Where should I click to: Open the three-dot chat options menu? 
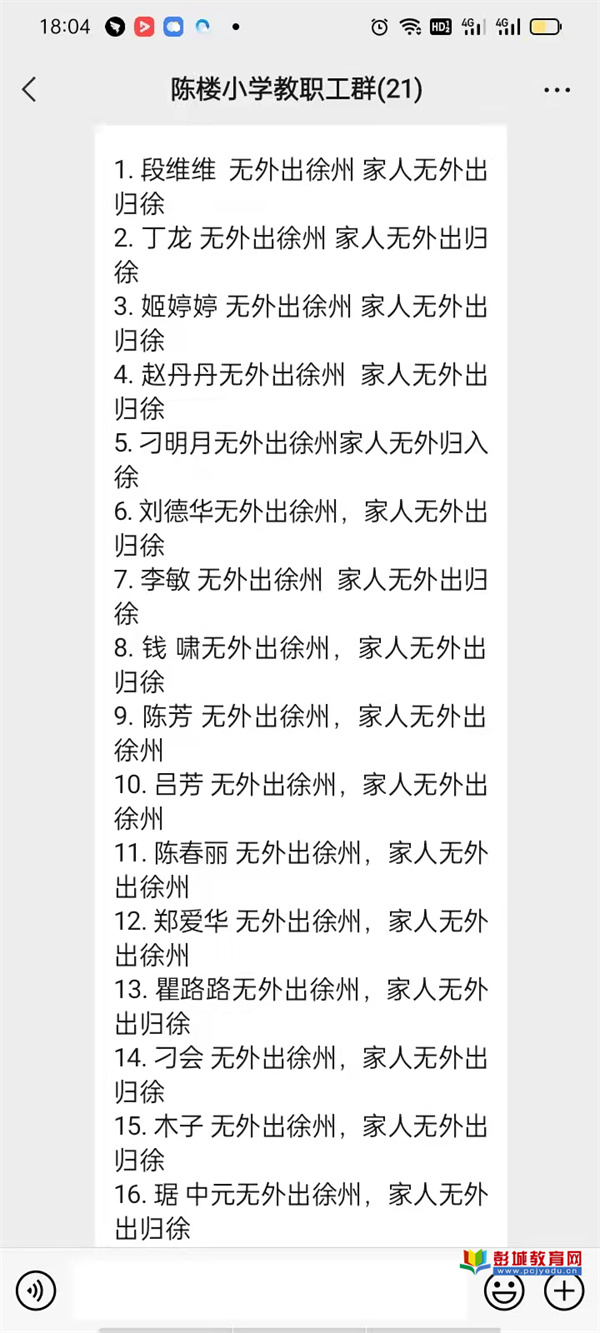tap(557, 90)
